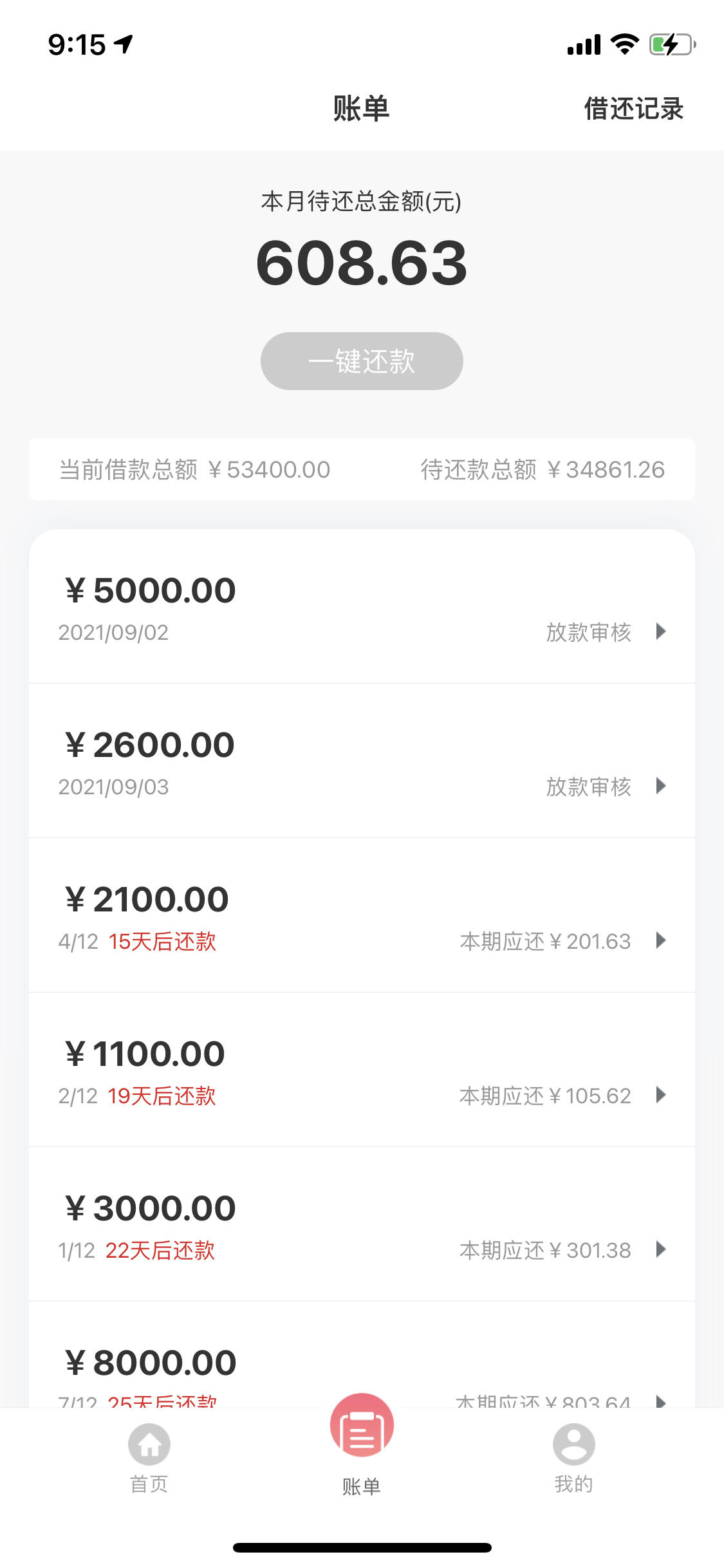View the ¥2100.00 loan due in 15天

pos(362,915)
